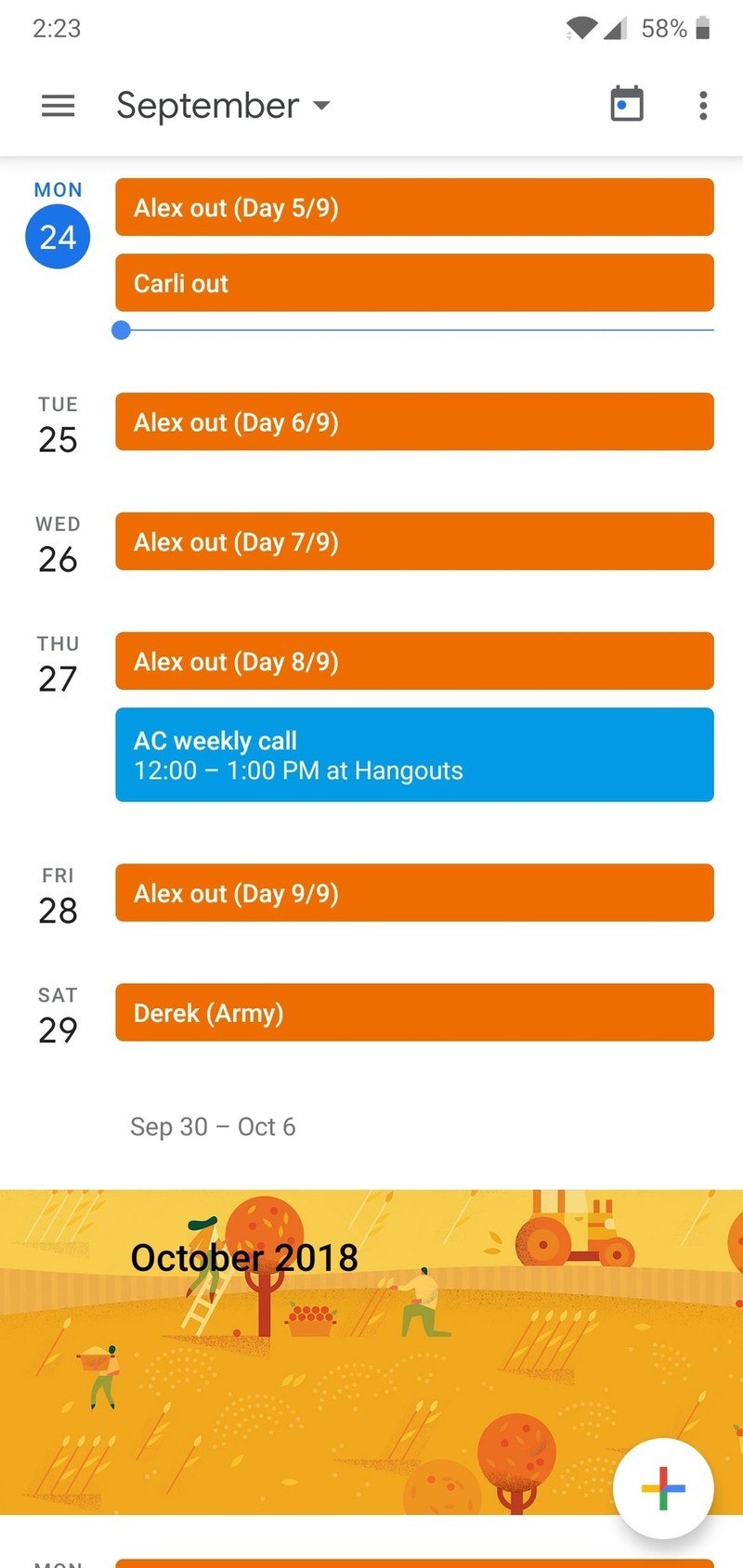Tap the cellular signal icon
This screenshot has width=743, height=1568.
[617, 28]
